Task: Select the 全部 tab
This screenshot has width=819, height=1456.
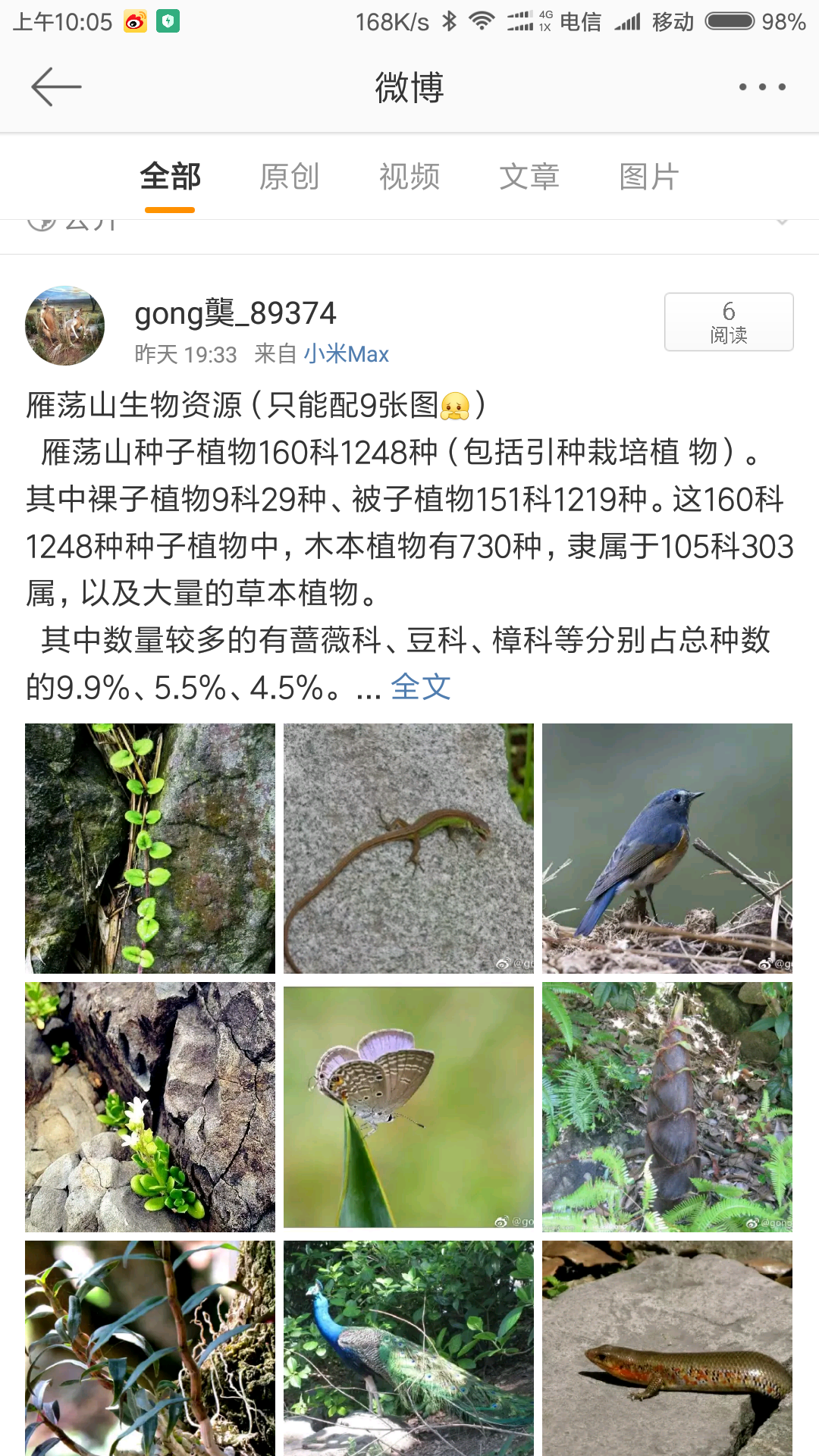Action: (170, 177)
